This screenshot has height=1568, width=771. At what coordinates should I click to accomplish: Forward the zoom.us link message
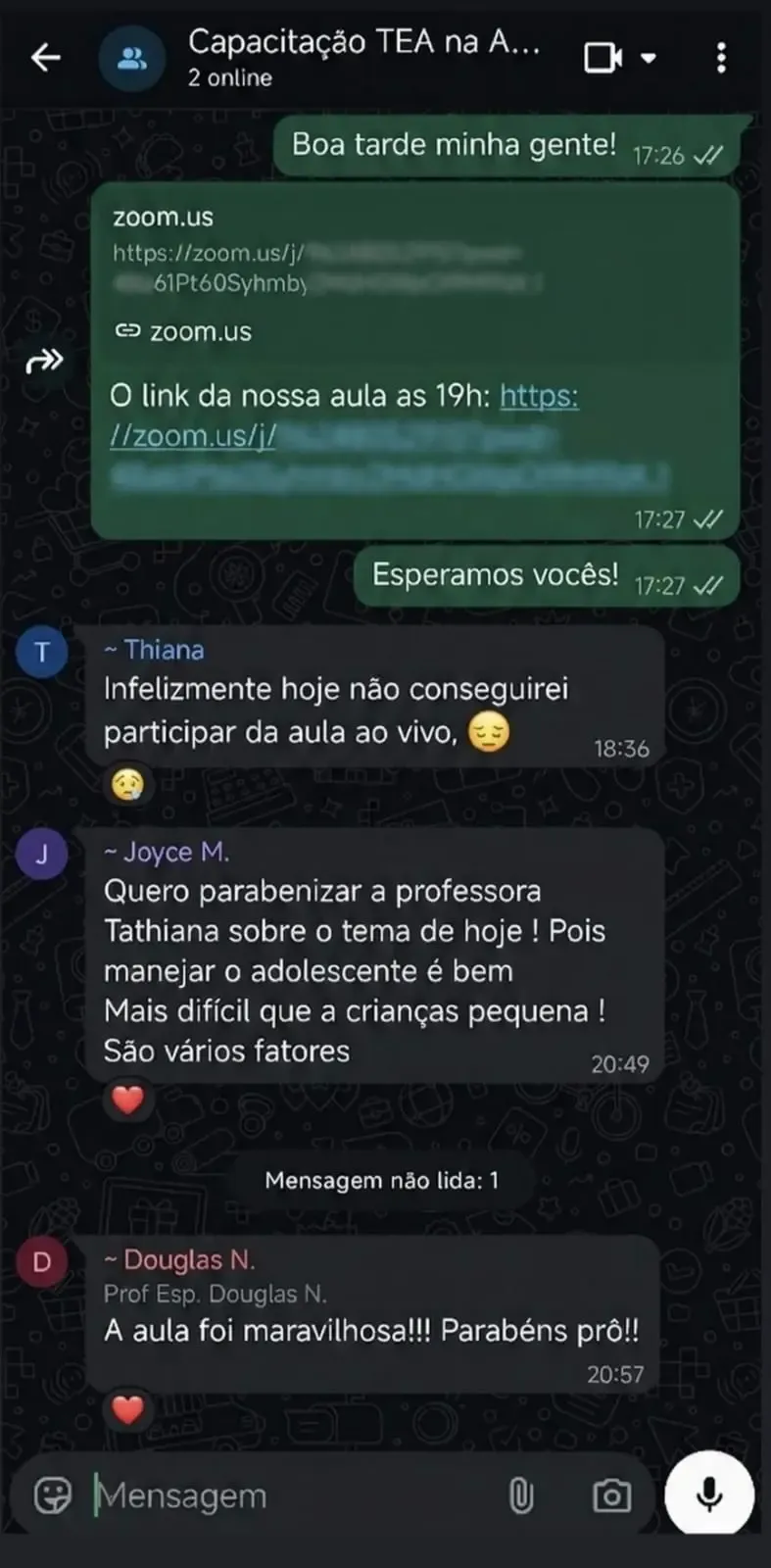click(x=44, y=362)
